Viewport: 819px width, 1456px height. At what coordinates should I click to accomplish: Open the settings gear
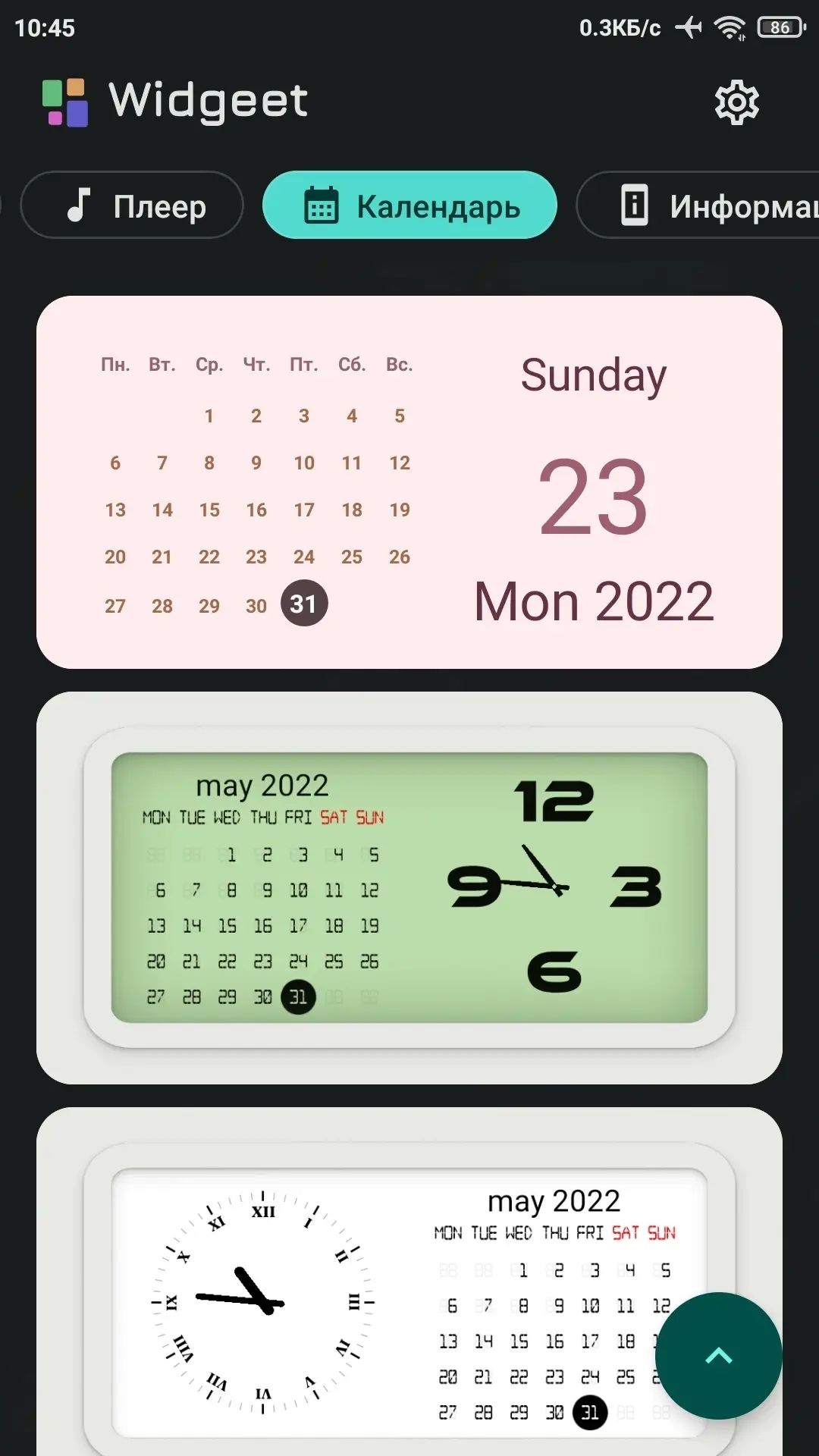tap(736, 102)
